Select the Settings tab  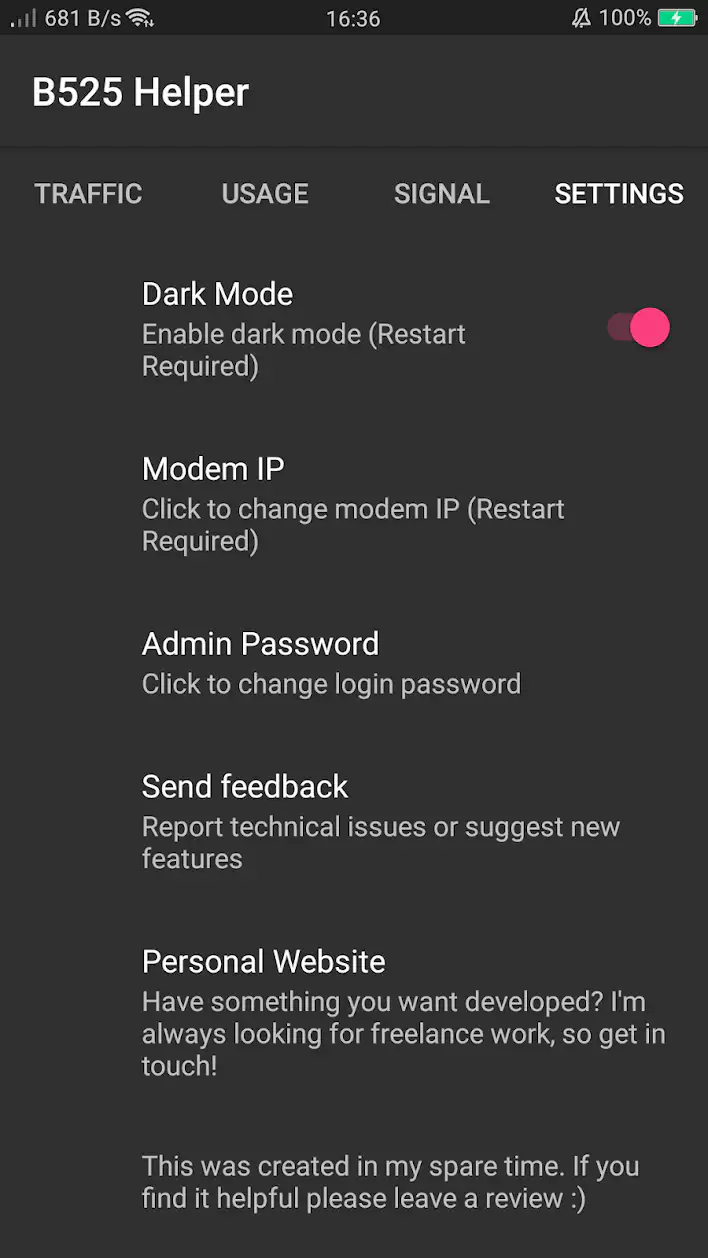tap(619, 194)
